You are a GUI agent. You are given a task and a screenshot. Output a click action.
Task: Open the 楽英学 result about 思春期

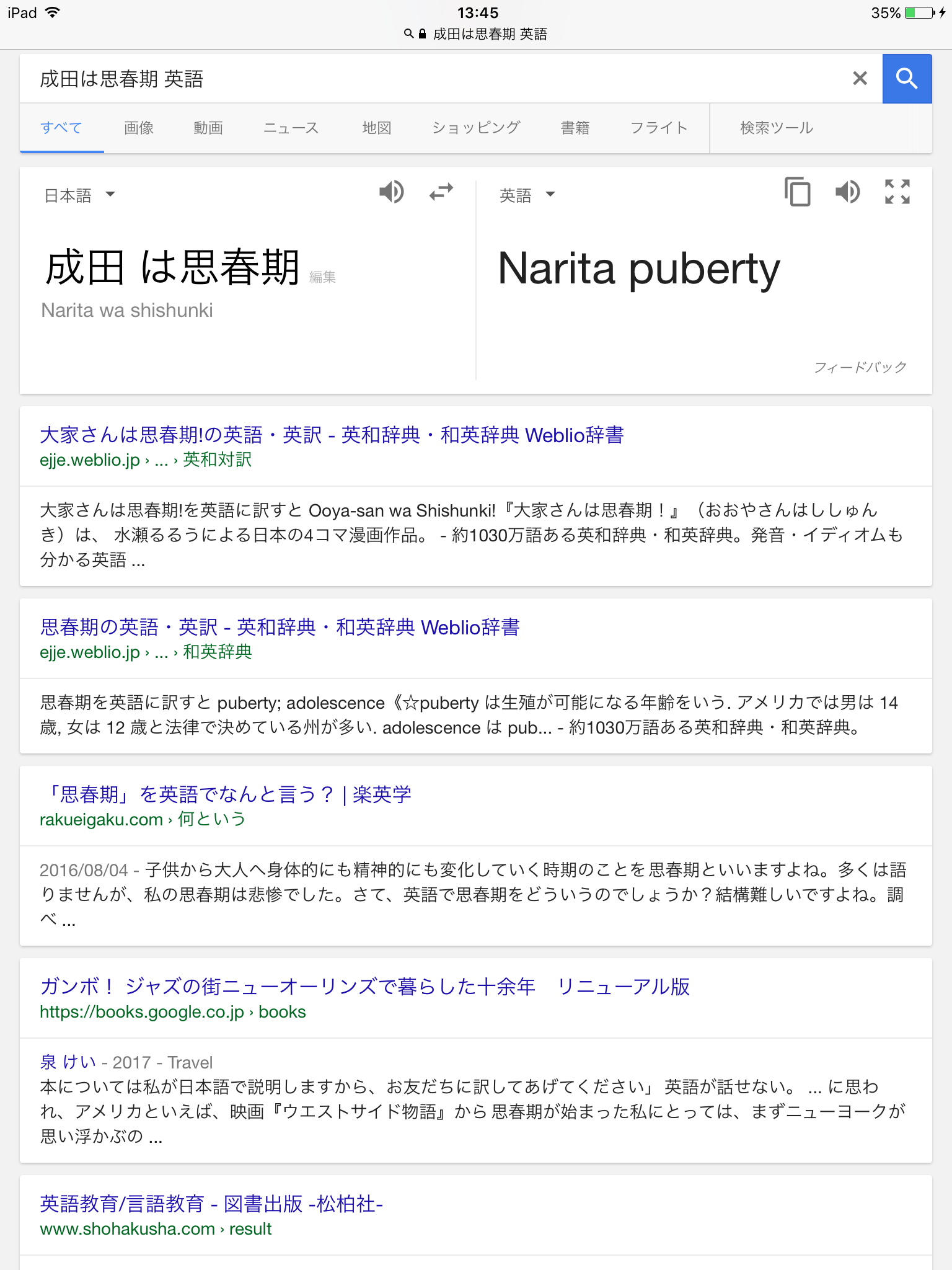pos(226,794)
